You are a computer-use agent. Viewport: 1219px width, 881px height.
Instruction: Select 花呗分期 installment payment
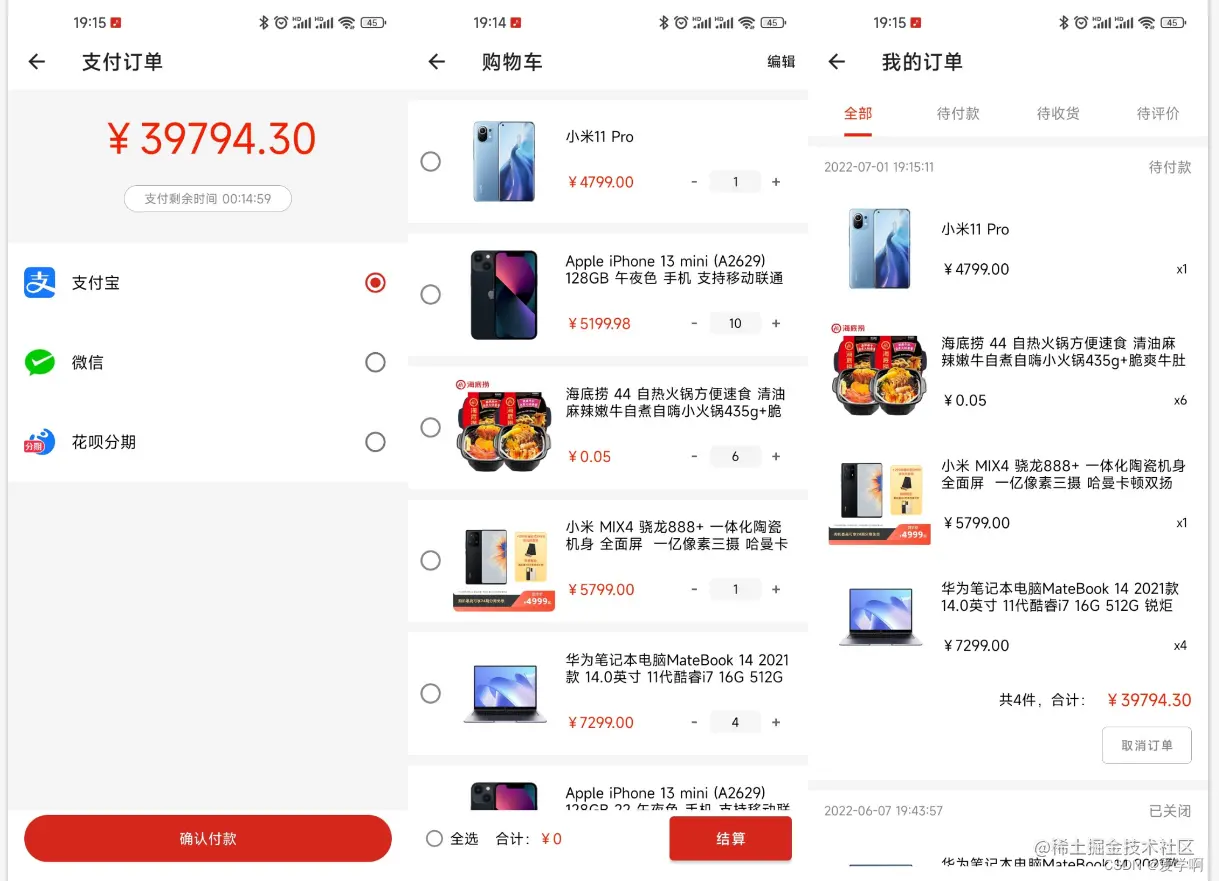pyautogui.click(x=375, y=442)
